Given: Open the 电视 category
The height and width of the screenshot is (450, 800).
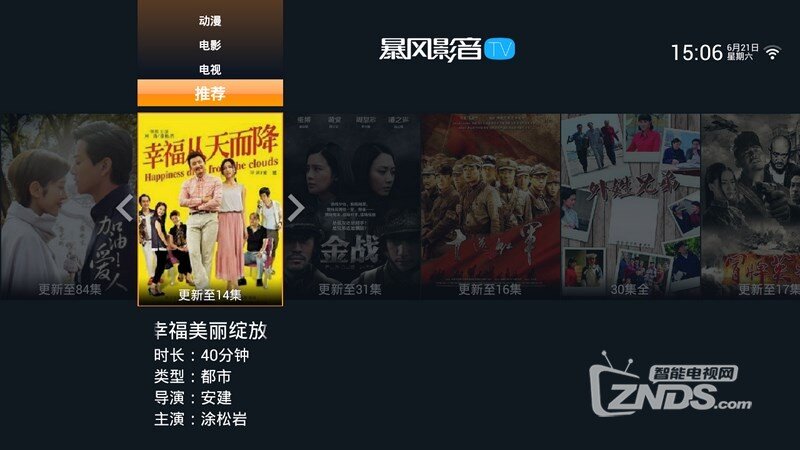Looking at the screenshot, I should coord(210,70).
